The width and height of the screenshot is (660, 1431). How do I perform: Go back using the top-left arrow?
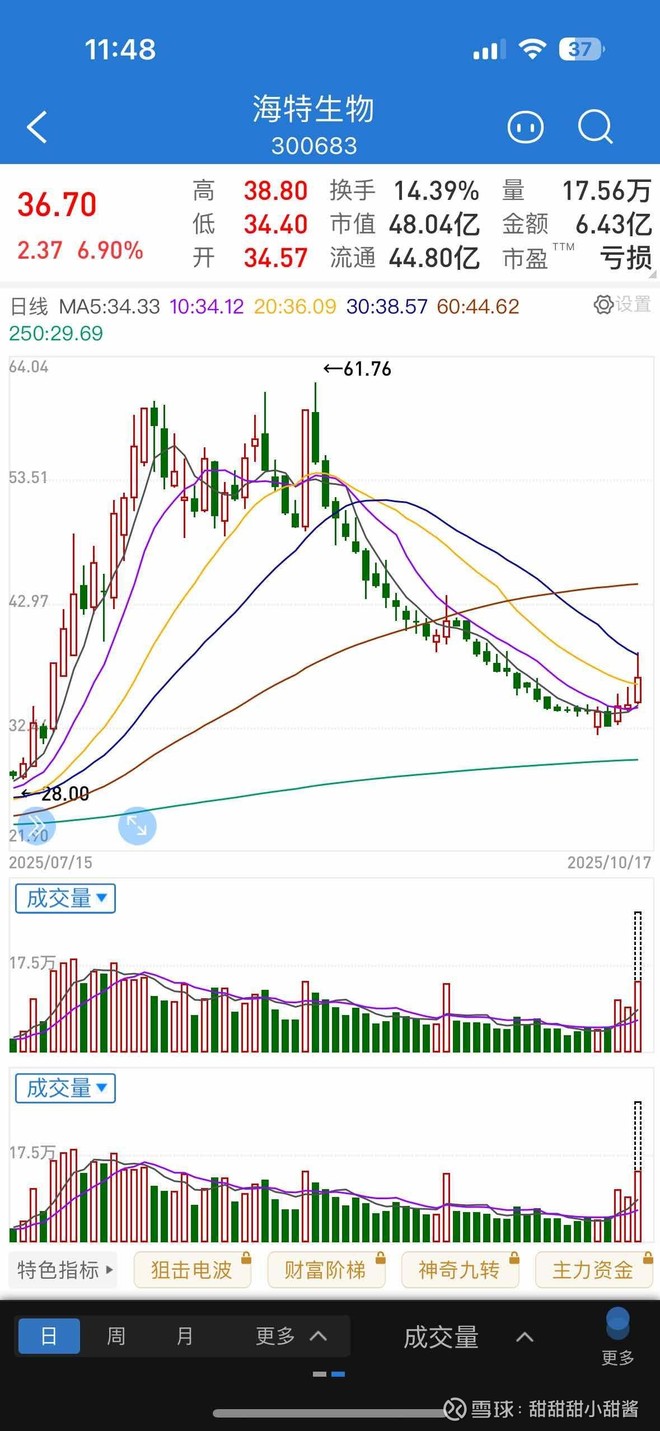37,127
